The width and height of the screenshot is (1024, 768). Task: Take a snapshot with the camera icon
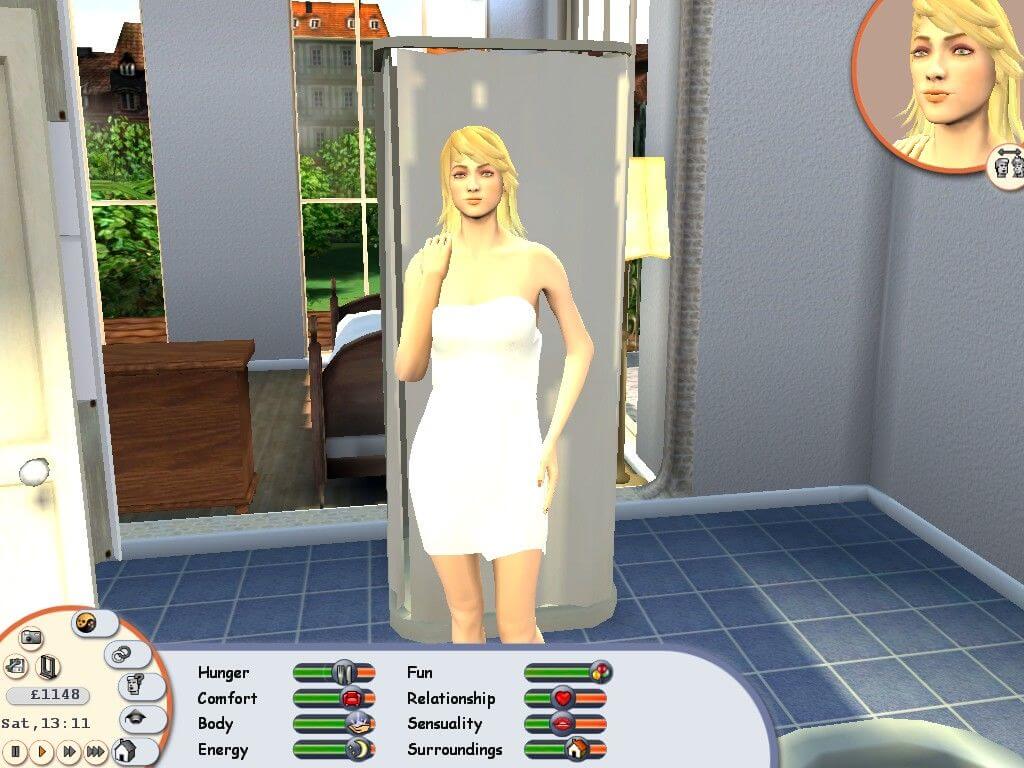click(31, 637)
